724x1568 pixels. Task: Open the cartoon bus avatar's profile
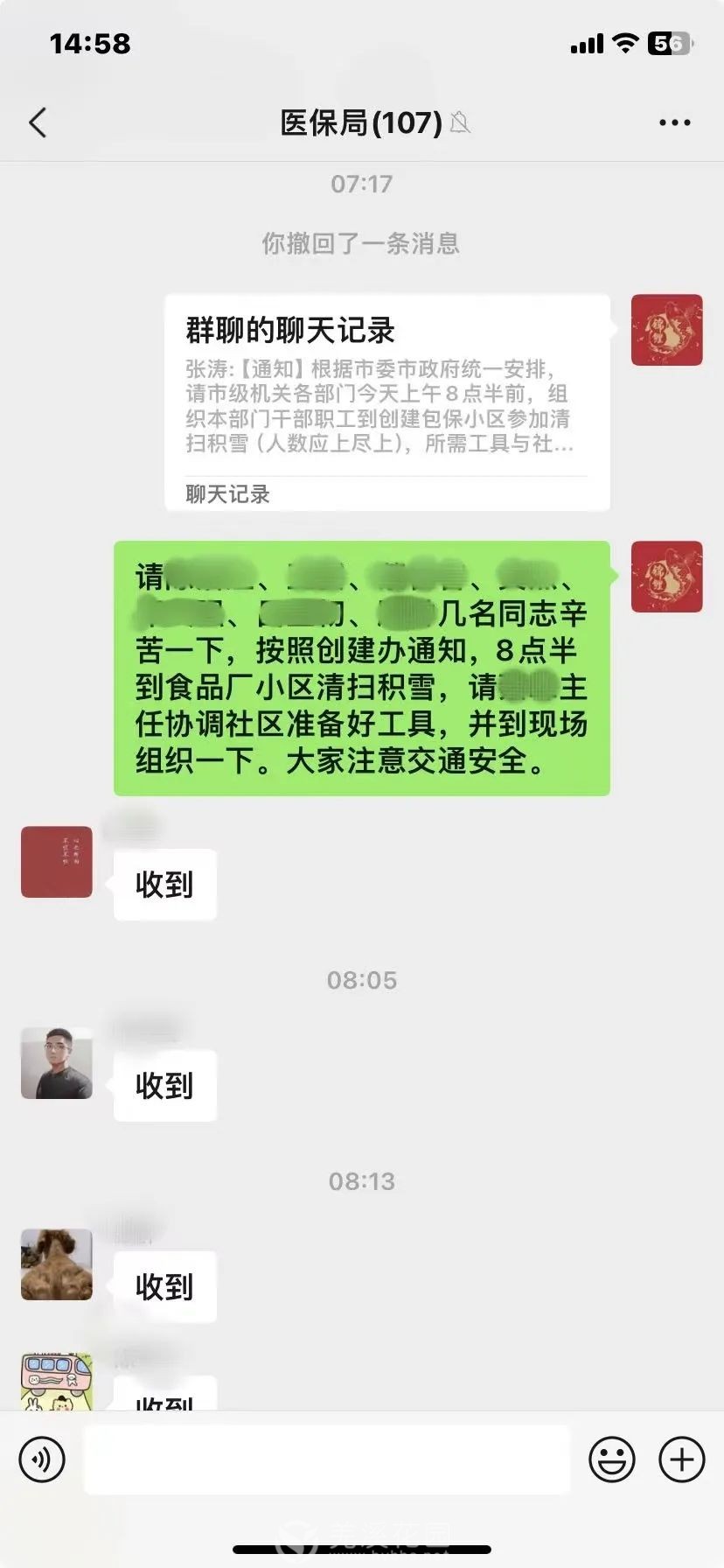point(57,1381)
